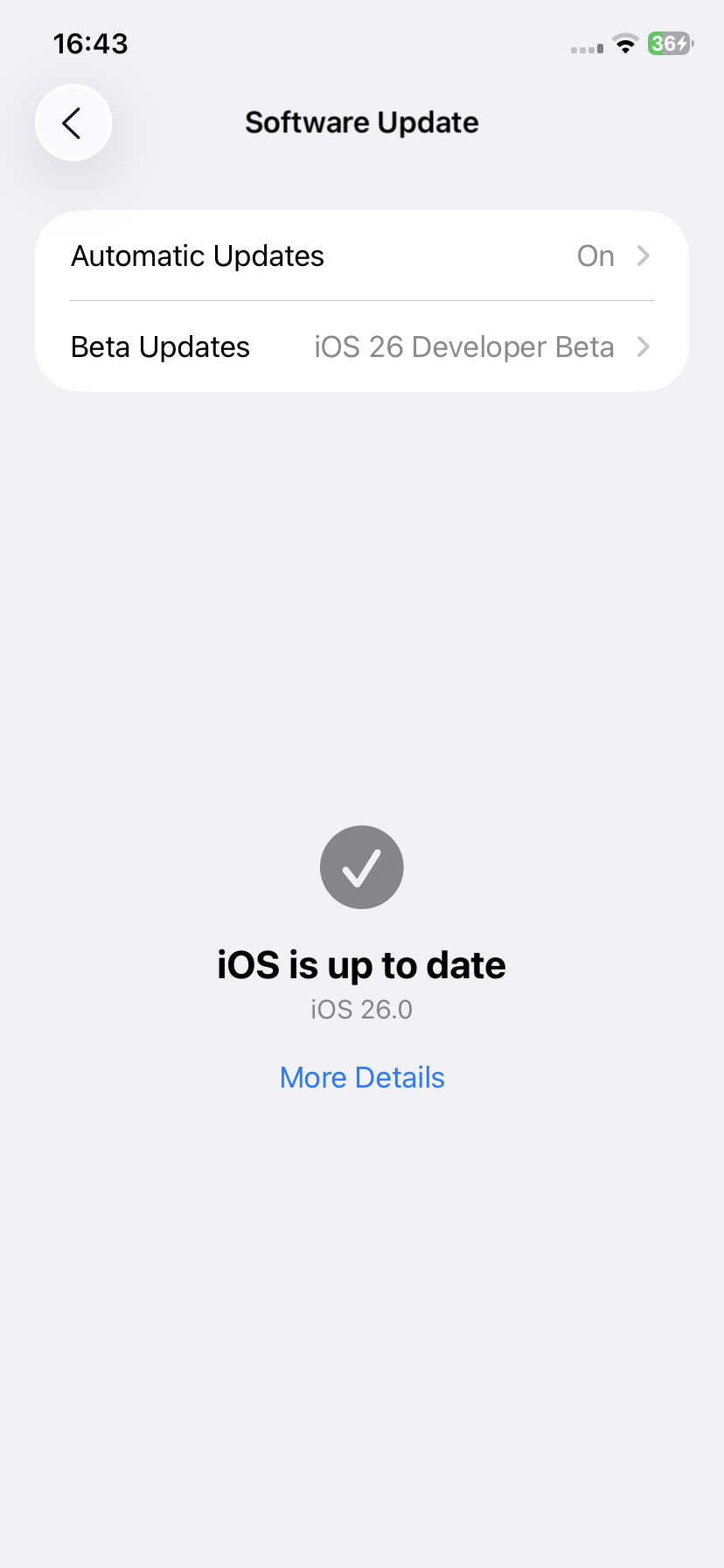Open Automatic Updates settings
The height and width of the screenshot is (1568, 724).
(x=362, y=255)
